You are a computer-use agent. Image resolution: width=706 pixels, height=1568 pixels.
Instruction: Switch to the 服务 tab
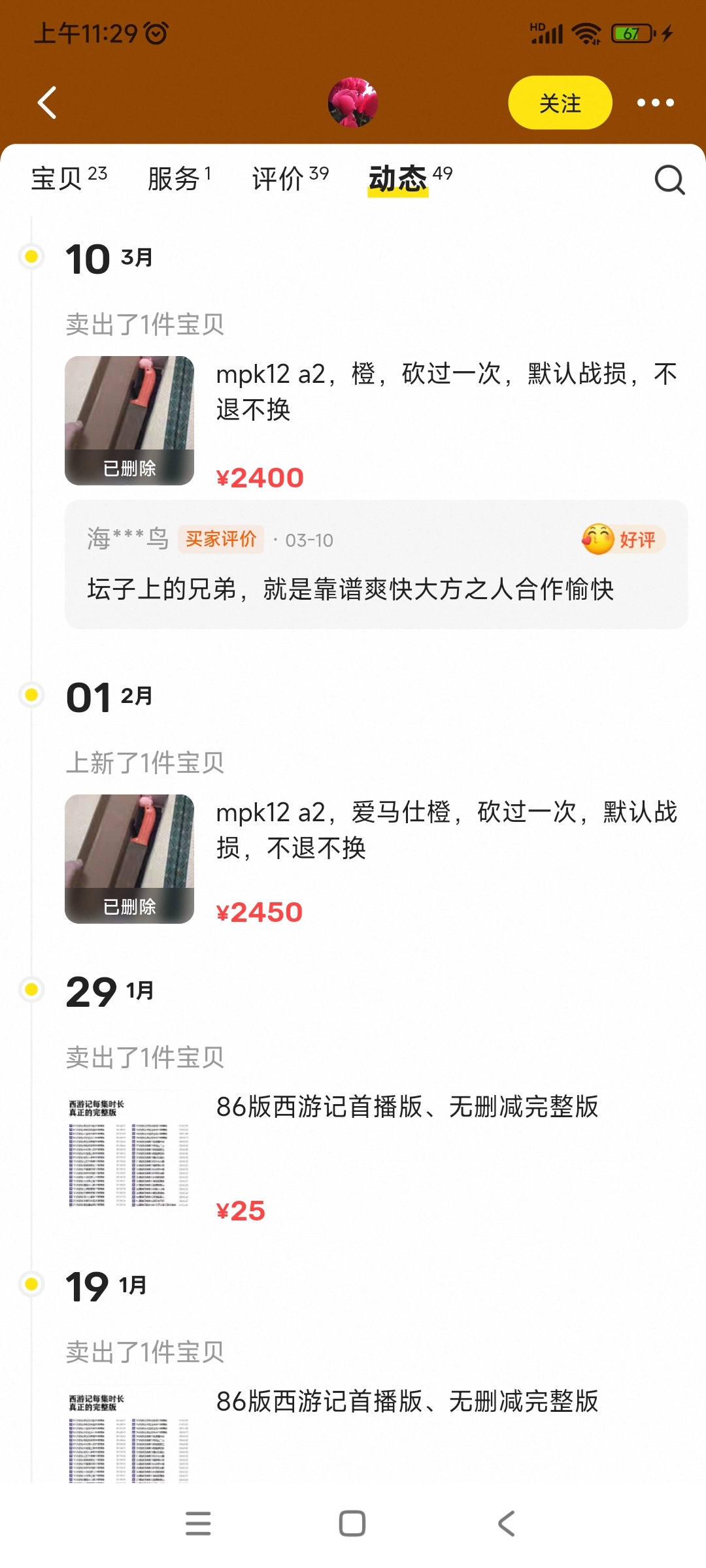click(178, 178)
